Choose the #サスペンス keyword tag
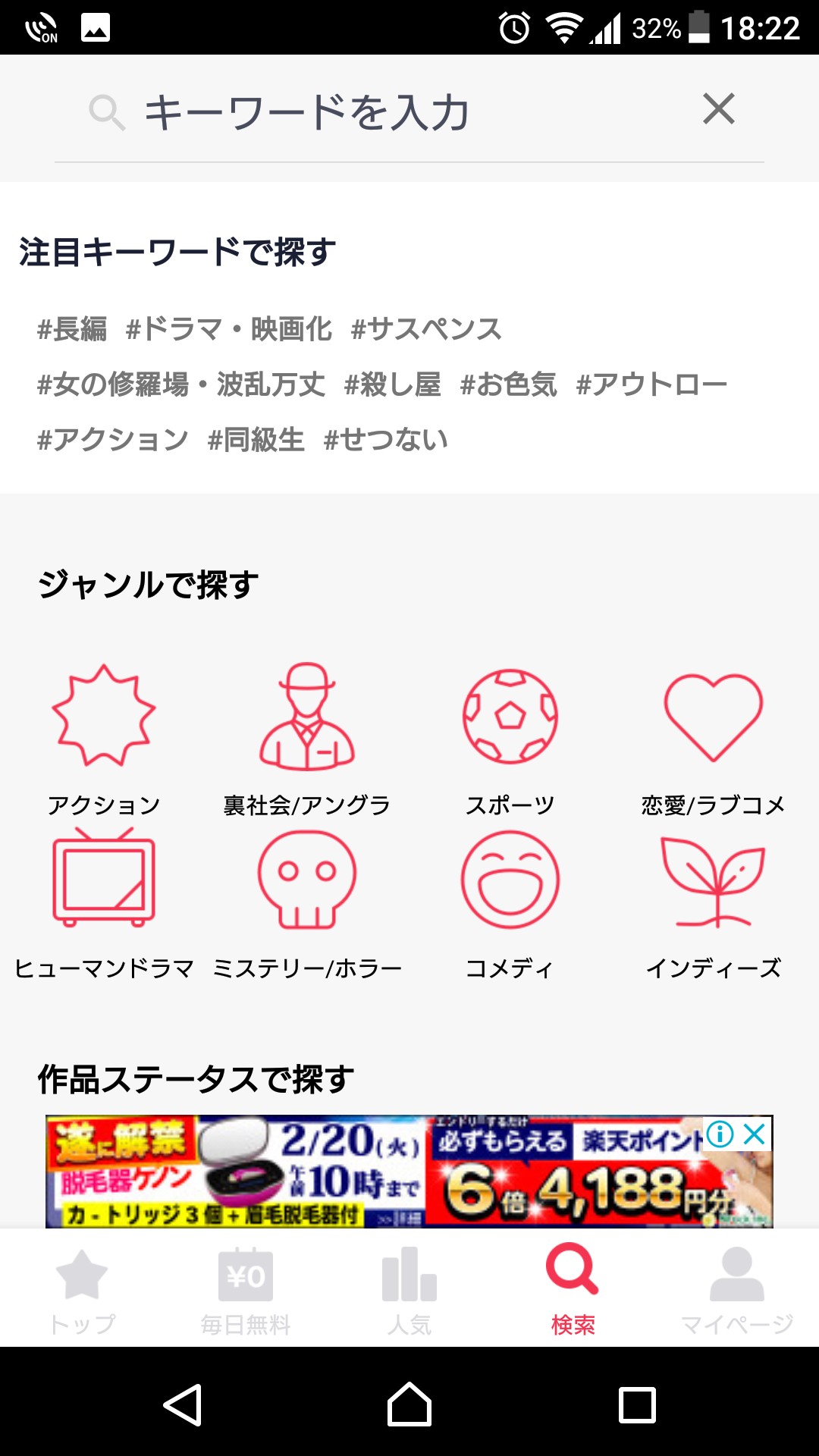819x1456 pixels. coord(426,329)
